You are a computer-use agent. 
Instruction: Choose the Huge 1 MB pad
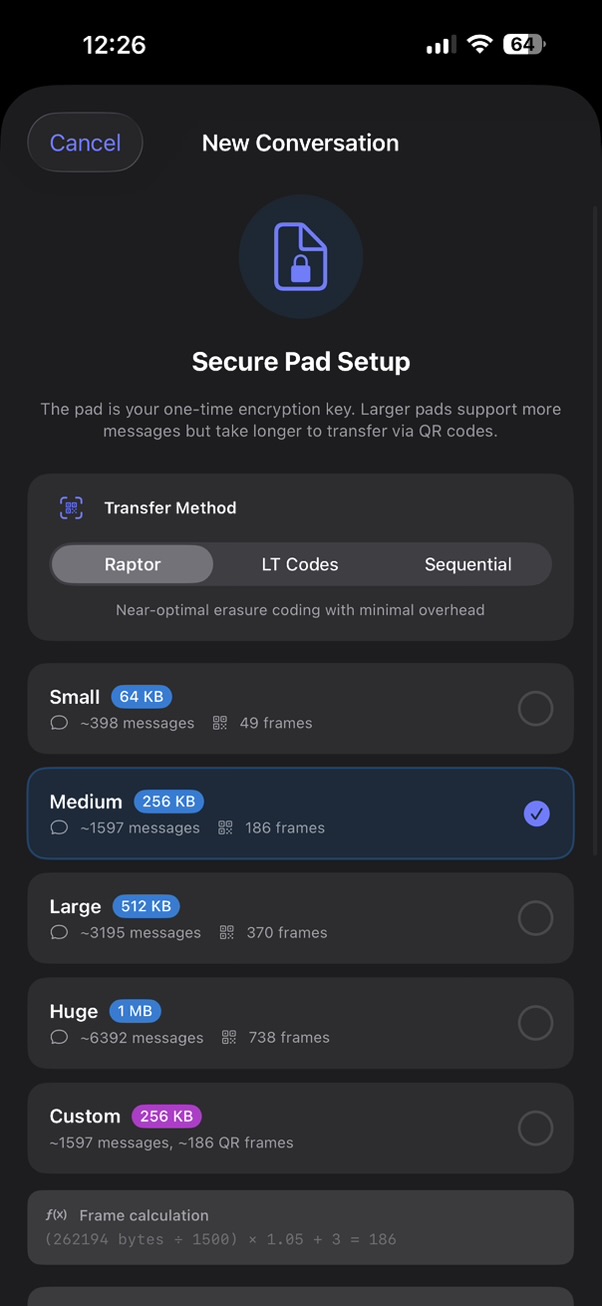tap(300, 1023)
